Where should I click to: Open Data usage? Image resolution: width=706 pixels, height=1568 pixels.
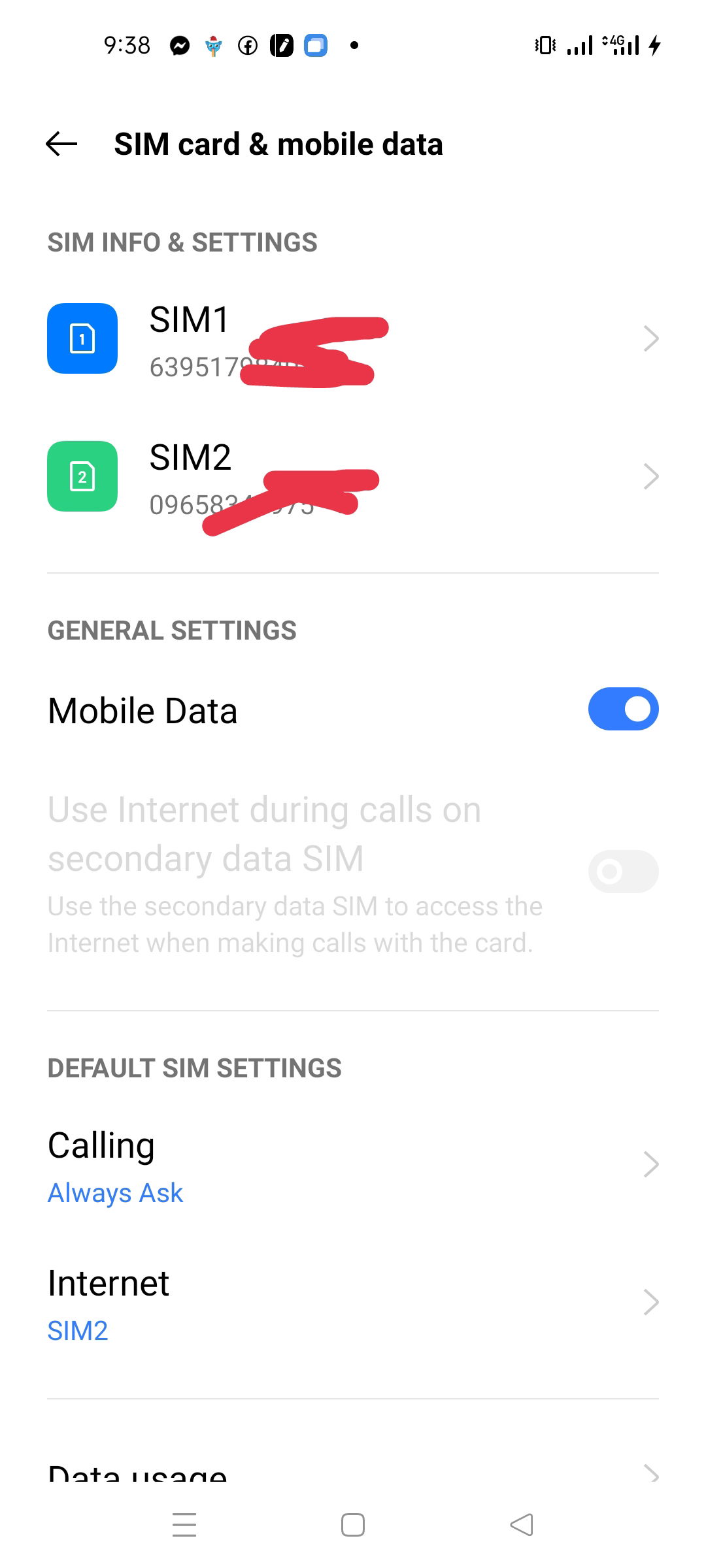[353, 1470]
